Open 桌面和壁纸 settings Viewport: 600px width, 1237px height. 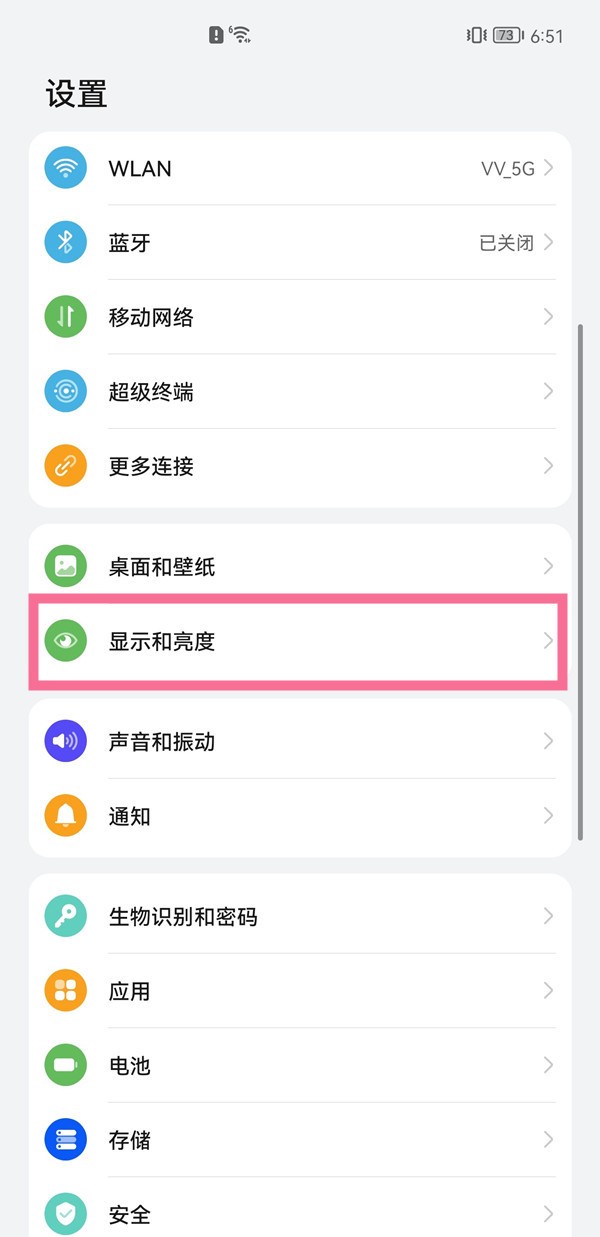(300, 567)
